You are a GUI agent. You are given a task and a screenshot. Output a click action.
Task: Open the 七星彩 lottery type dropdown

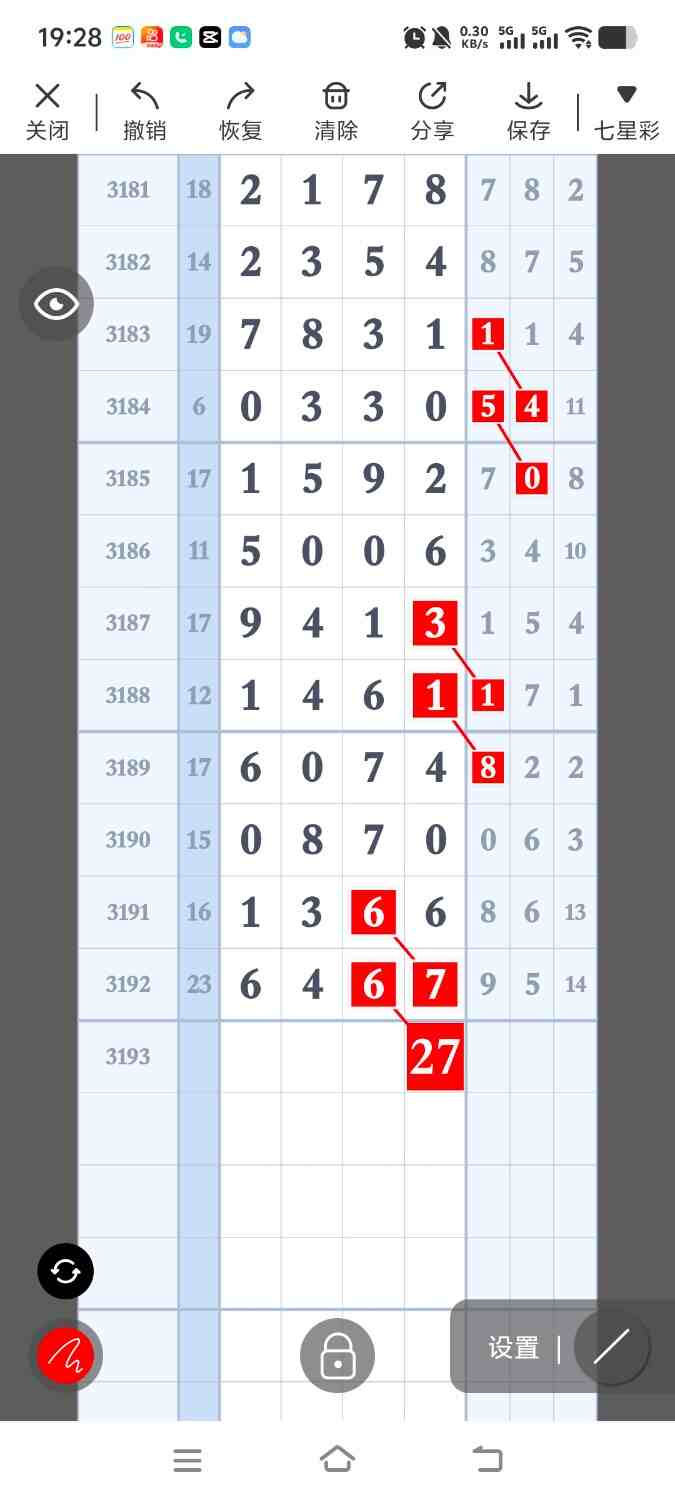[627, 111]
